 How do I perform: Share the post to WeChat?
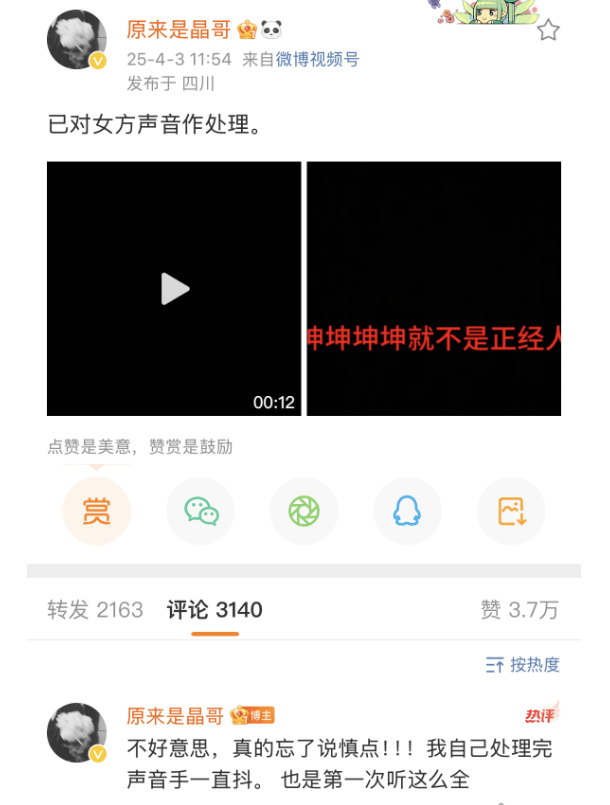pos(200,512)
